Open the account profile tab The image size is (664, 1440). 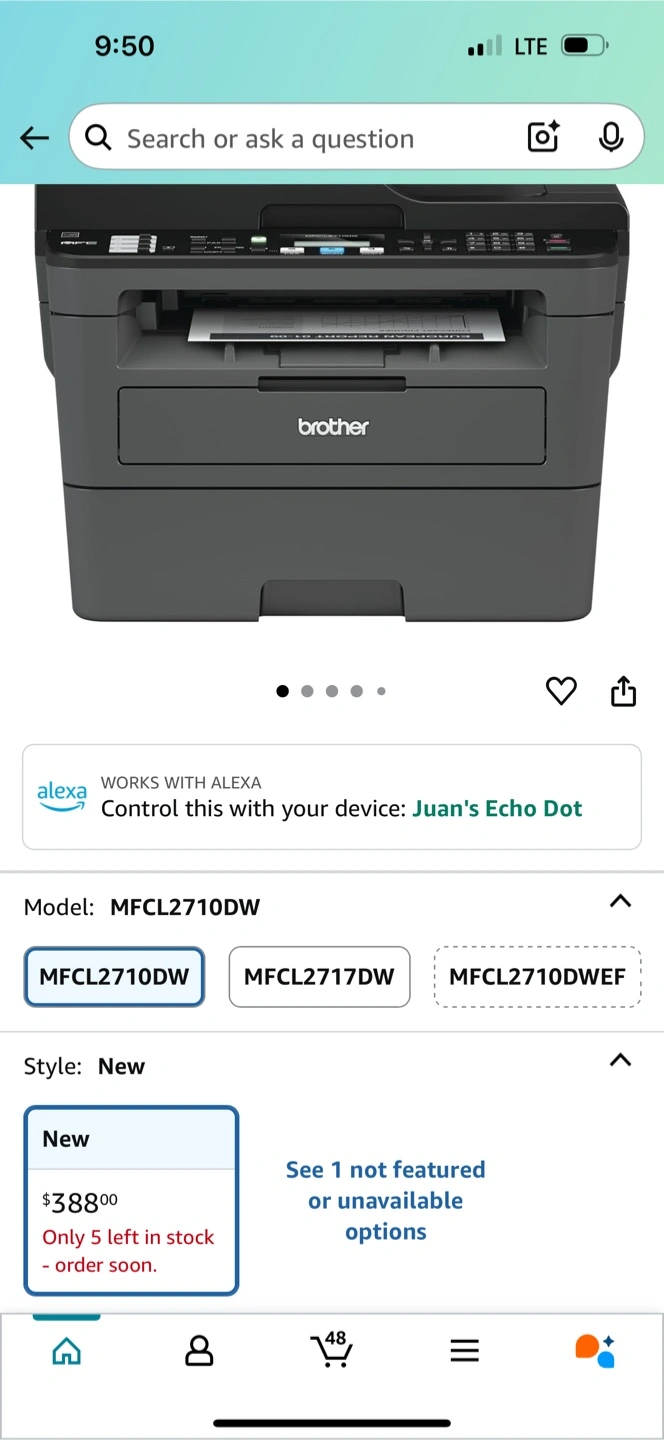(x=199, y=1352)
